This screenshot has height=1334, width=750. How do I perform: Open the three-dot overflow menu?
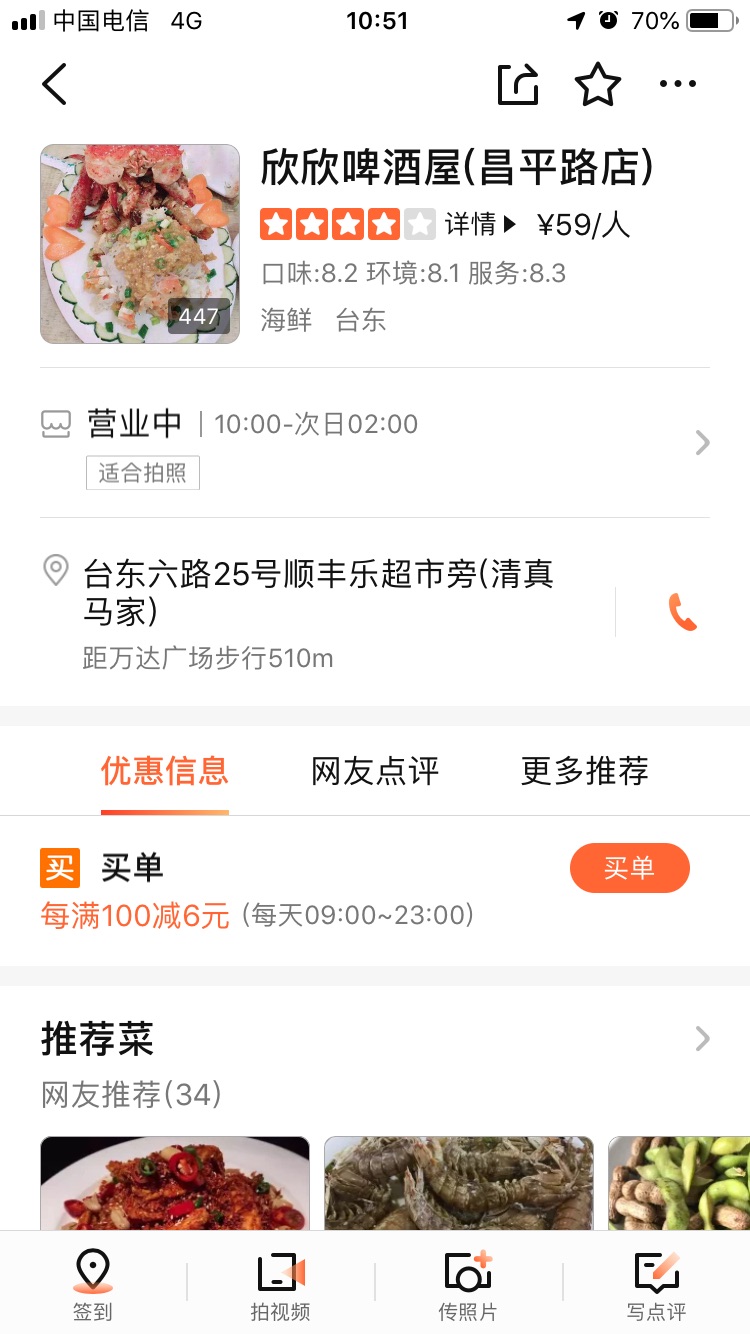coord(677,84)
